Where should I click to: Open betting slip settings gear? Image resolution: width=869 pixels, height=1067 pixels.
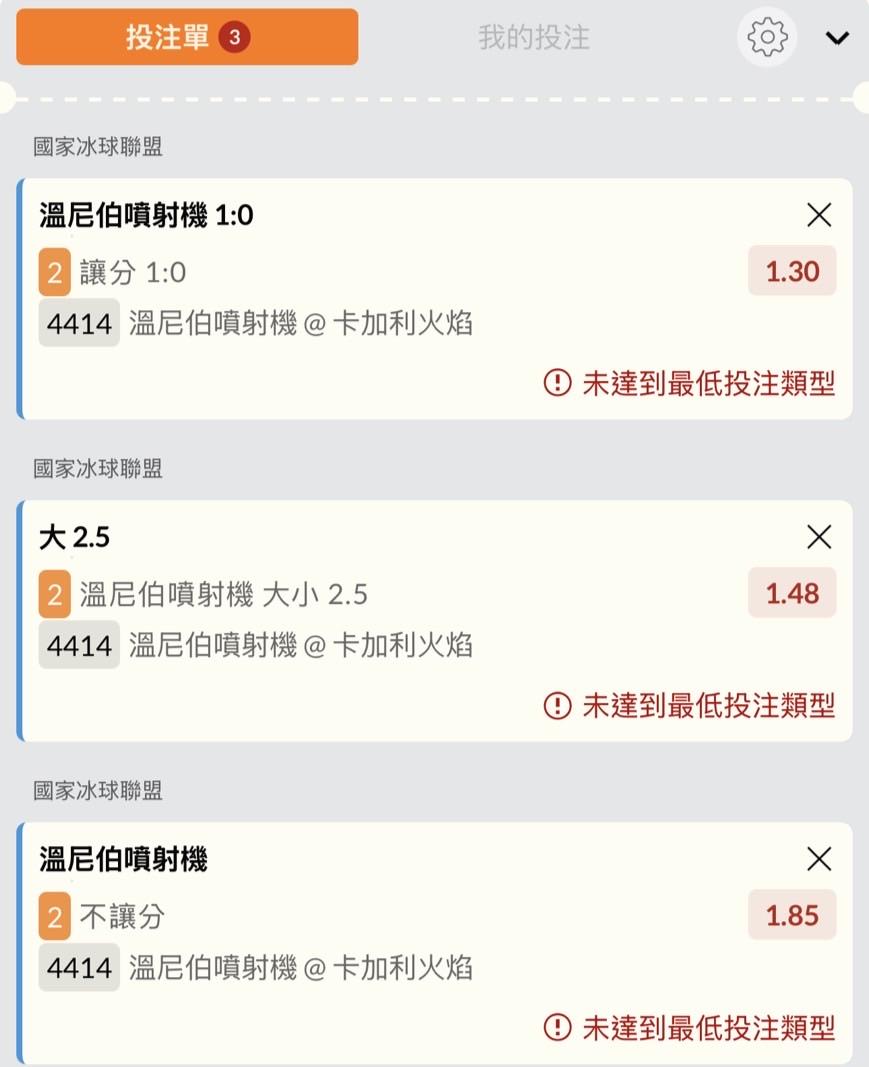point(767,38)
